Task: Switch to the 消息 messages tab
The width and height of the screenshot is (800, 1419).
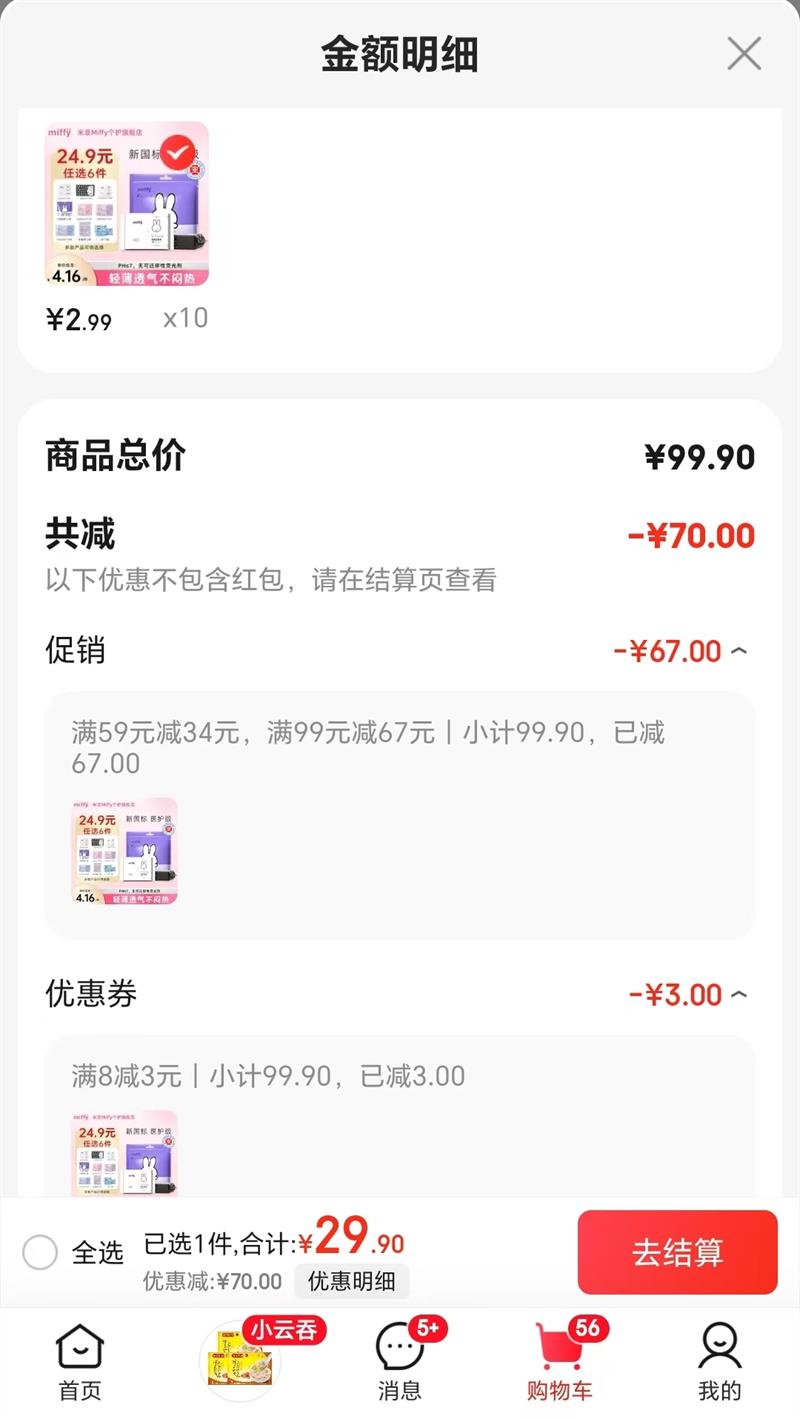Action: 400,1361
